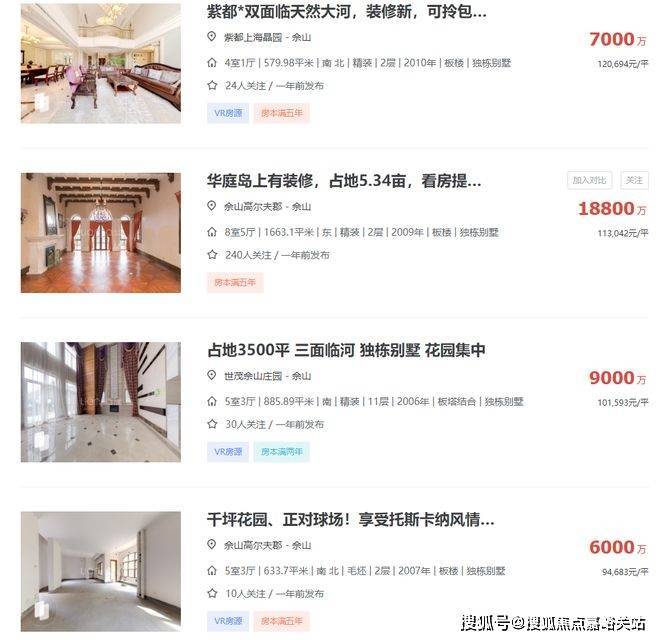This screenshot has width=660, height=640.
Task: Open the photo of the 世茂佘山庄园 listing
Action: pyautogui.click(x=100, y=402)
